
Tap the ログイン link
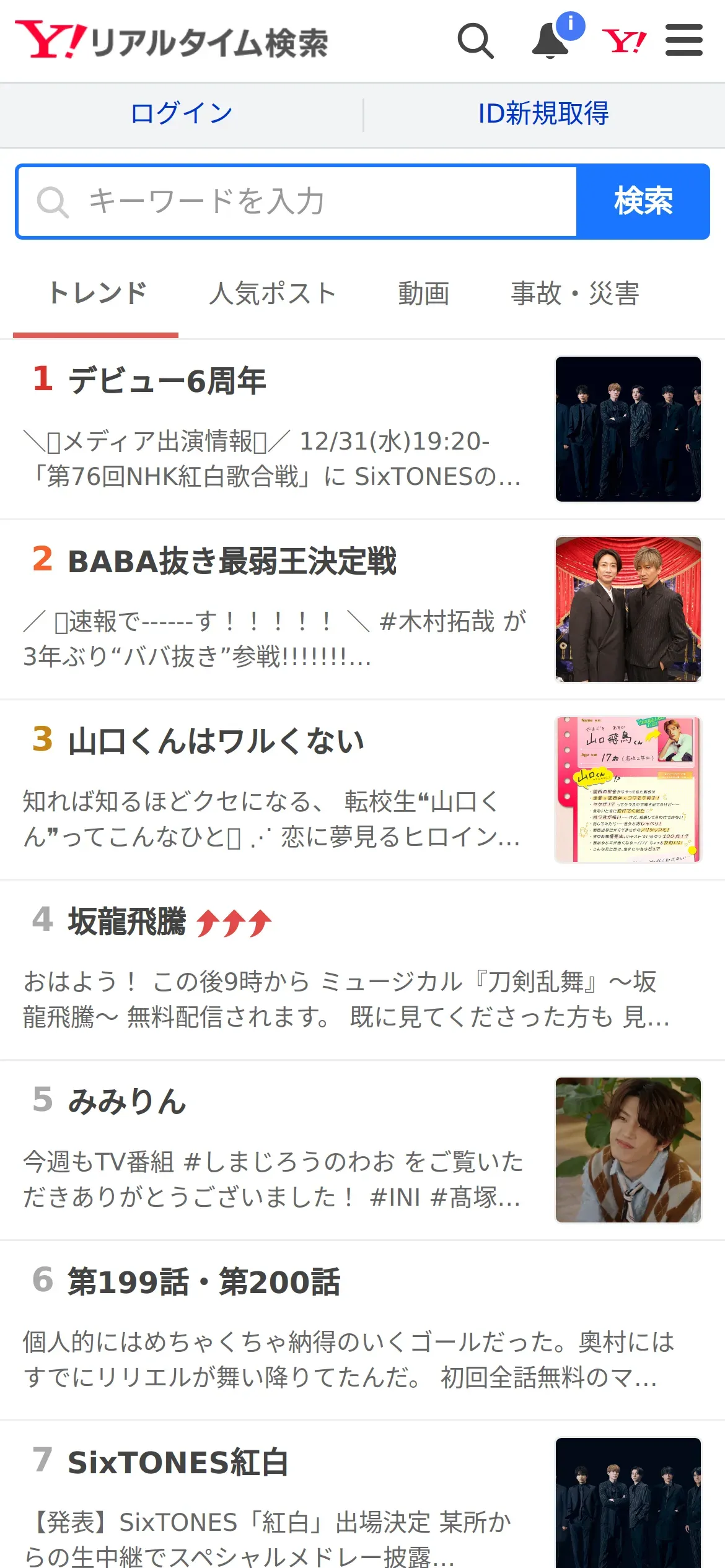tap(182, 114)
